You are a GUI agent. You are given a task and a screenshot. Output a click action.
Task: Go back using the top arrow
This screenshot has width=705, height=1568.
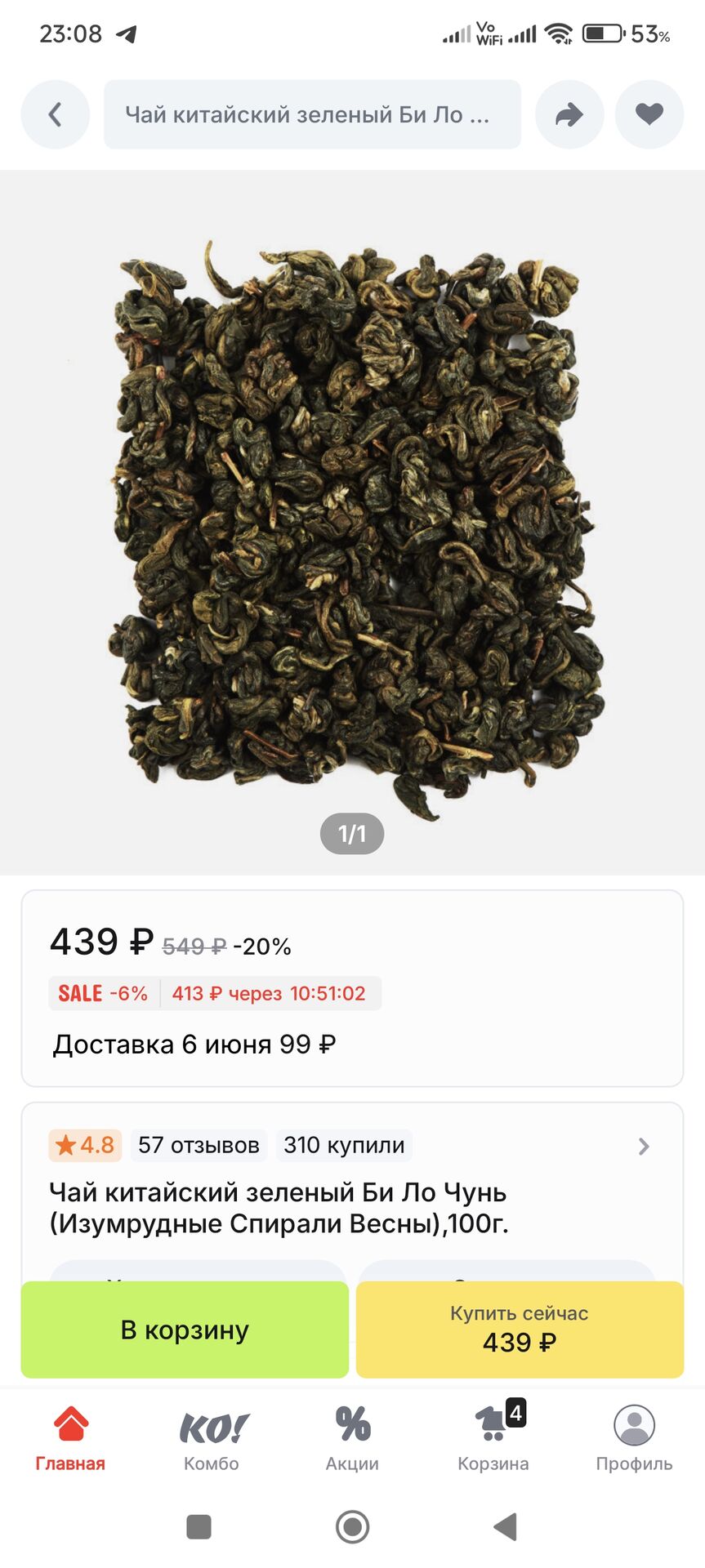pyautogui.click(x=55, y=114)
